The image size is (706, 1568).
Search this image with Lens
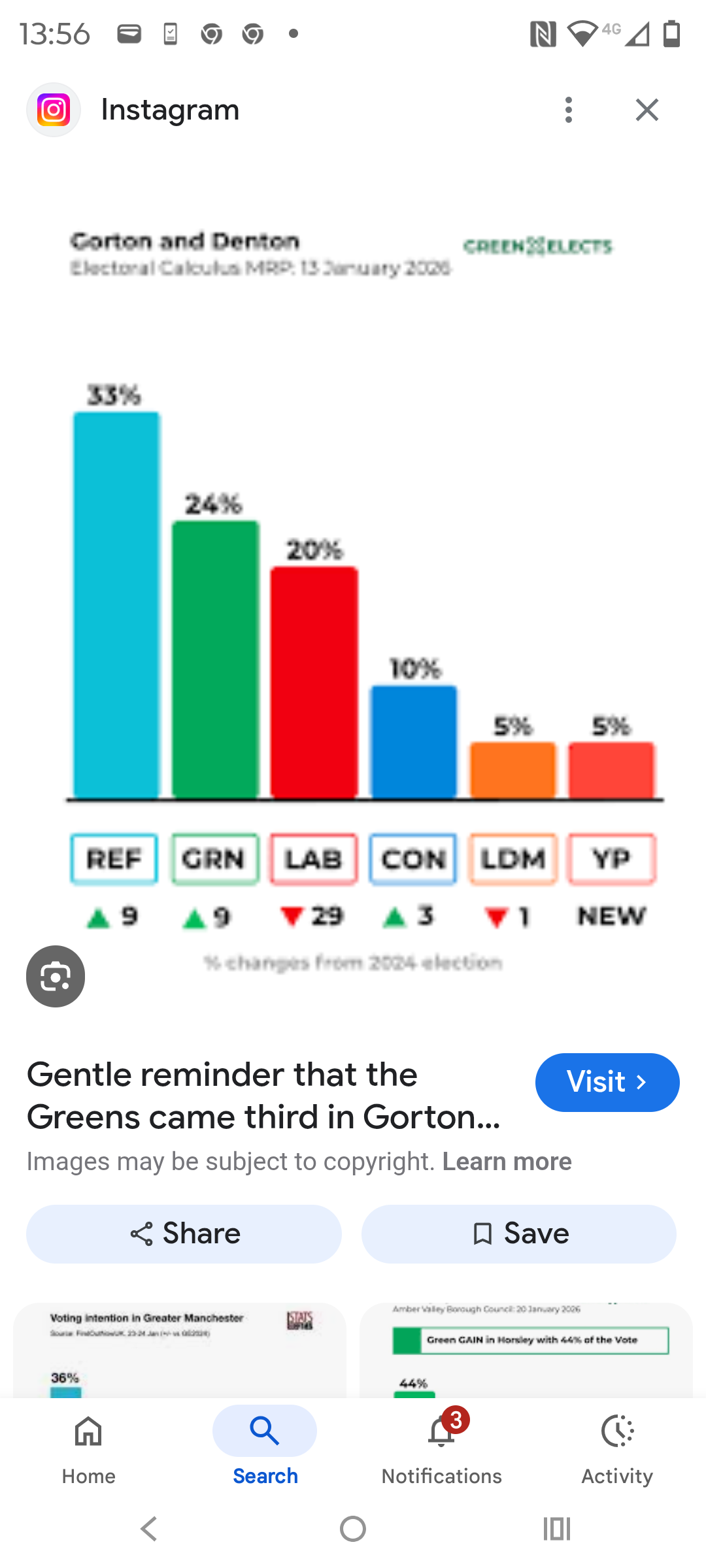(x=56, y=976)
